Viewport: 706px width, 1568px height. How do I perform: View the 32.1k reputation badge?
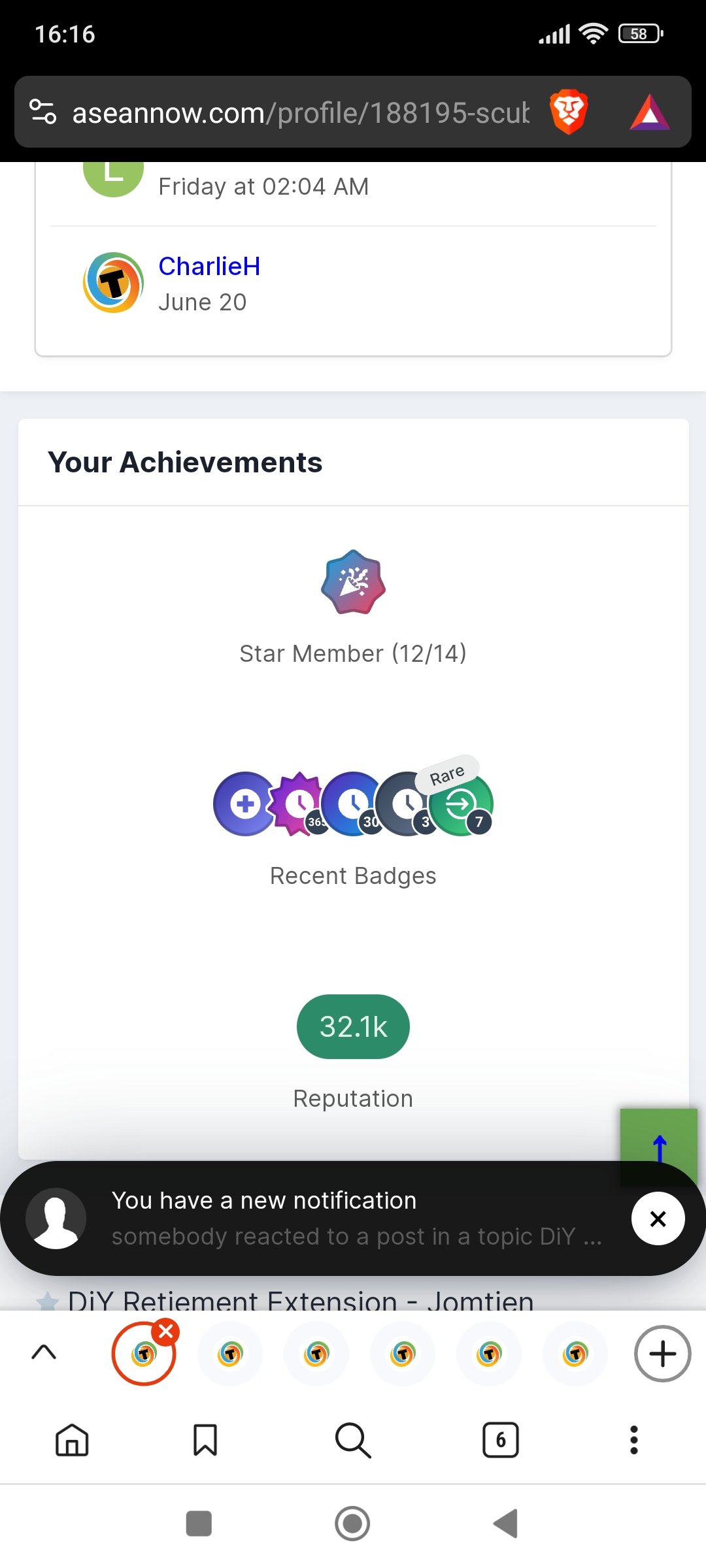pyautogui.click(x=353, y=1026)
